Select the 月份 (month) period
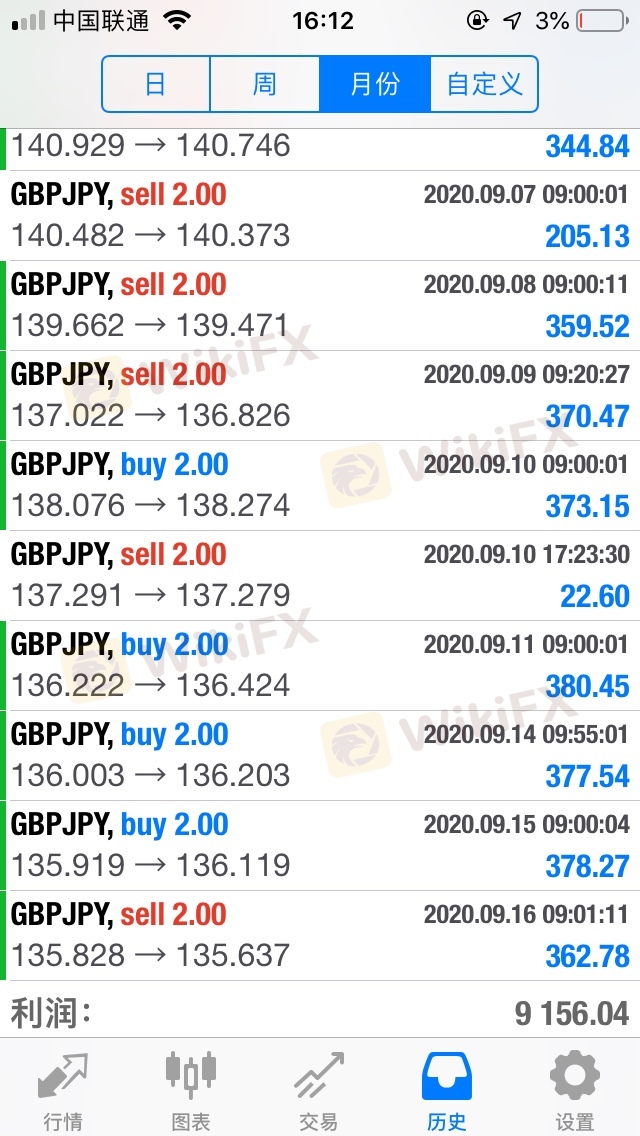 tap(375, 84)
